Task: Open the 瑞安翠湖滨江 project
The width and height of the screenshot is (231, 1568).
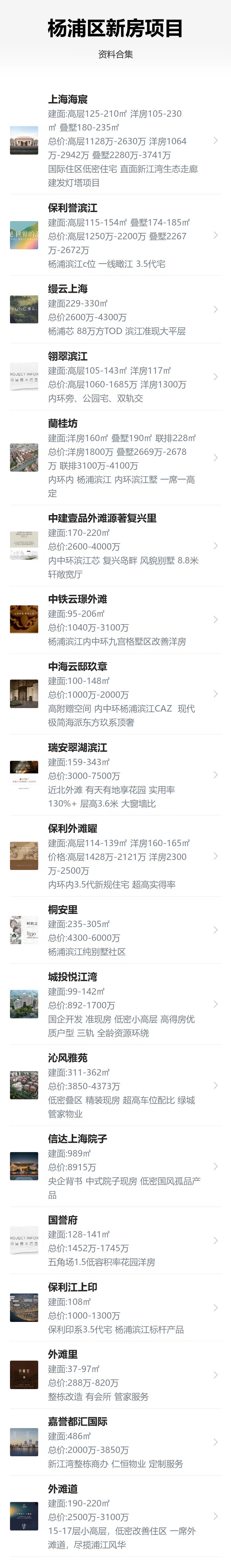Action: tap(115, 775)
